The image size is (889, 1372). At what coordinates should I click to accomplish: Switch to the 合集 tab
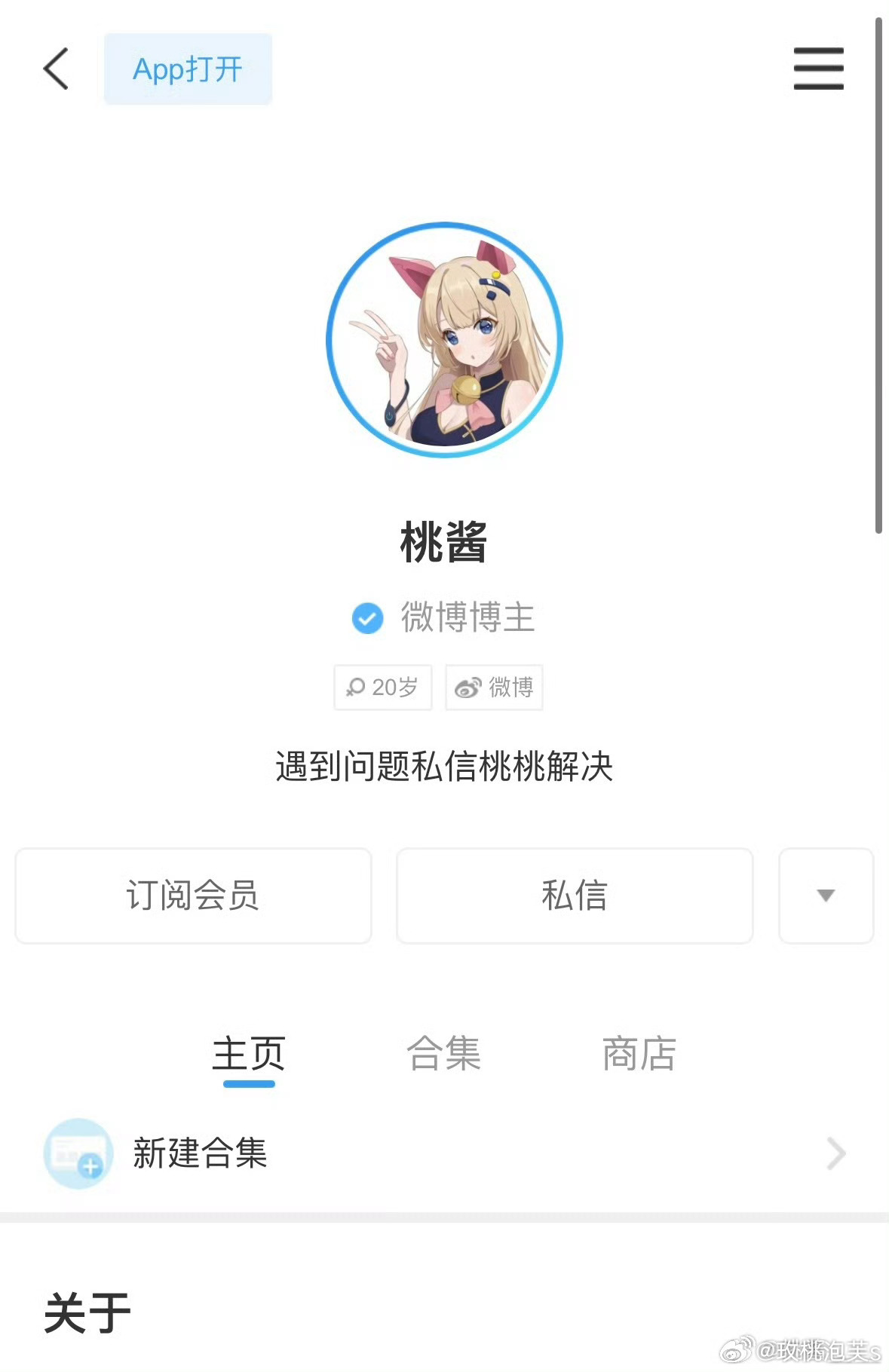443,1054
